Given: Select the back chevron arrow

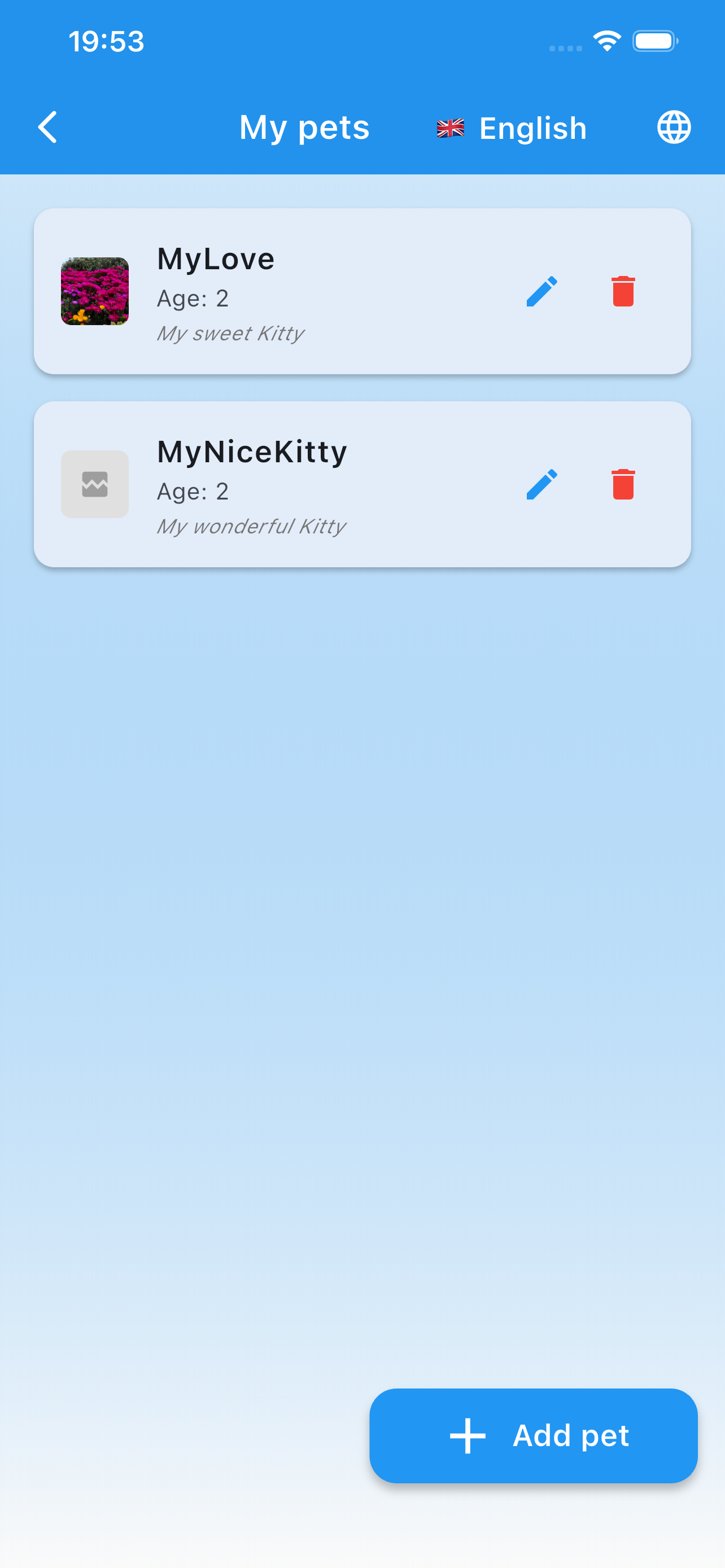Looking at the screenshot, I should (48, 127).
